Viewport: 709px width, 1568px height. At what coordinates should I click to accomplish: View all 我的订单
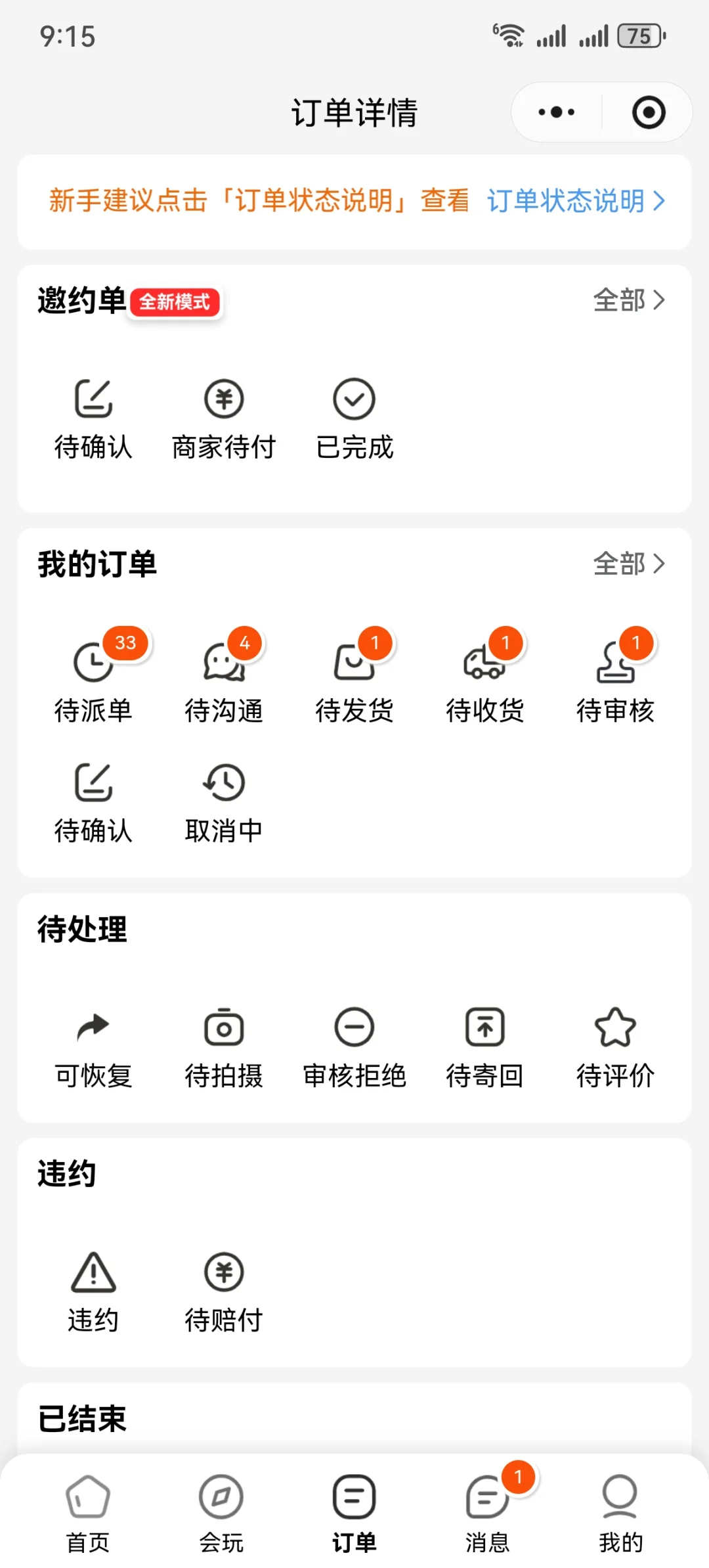(x=628, y=564)
